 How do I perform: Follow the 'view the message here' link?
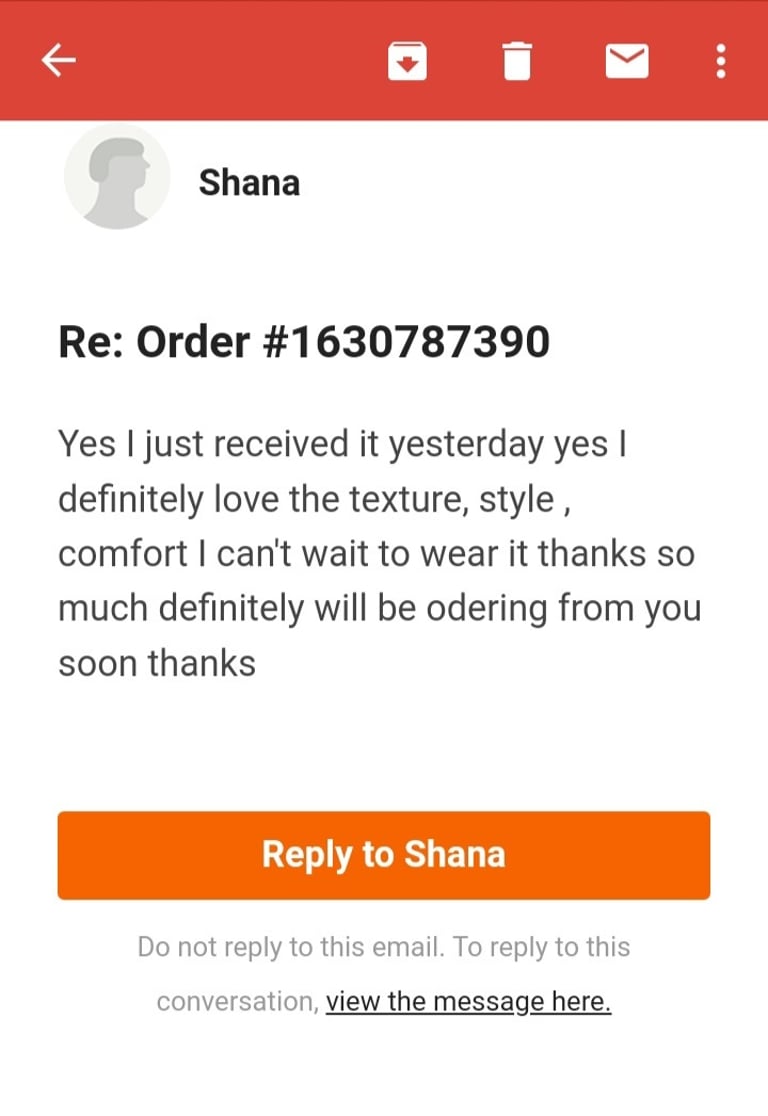468,1001
